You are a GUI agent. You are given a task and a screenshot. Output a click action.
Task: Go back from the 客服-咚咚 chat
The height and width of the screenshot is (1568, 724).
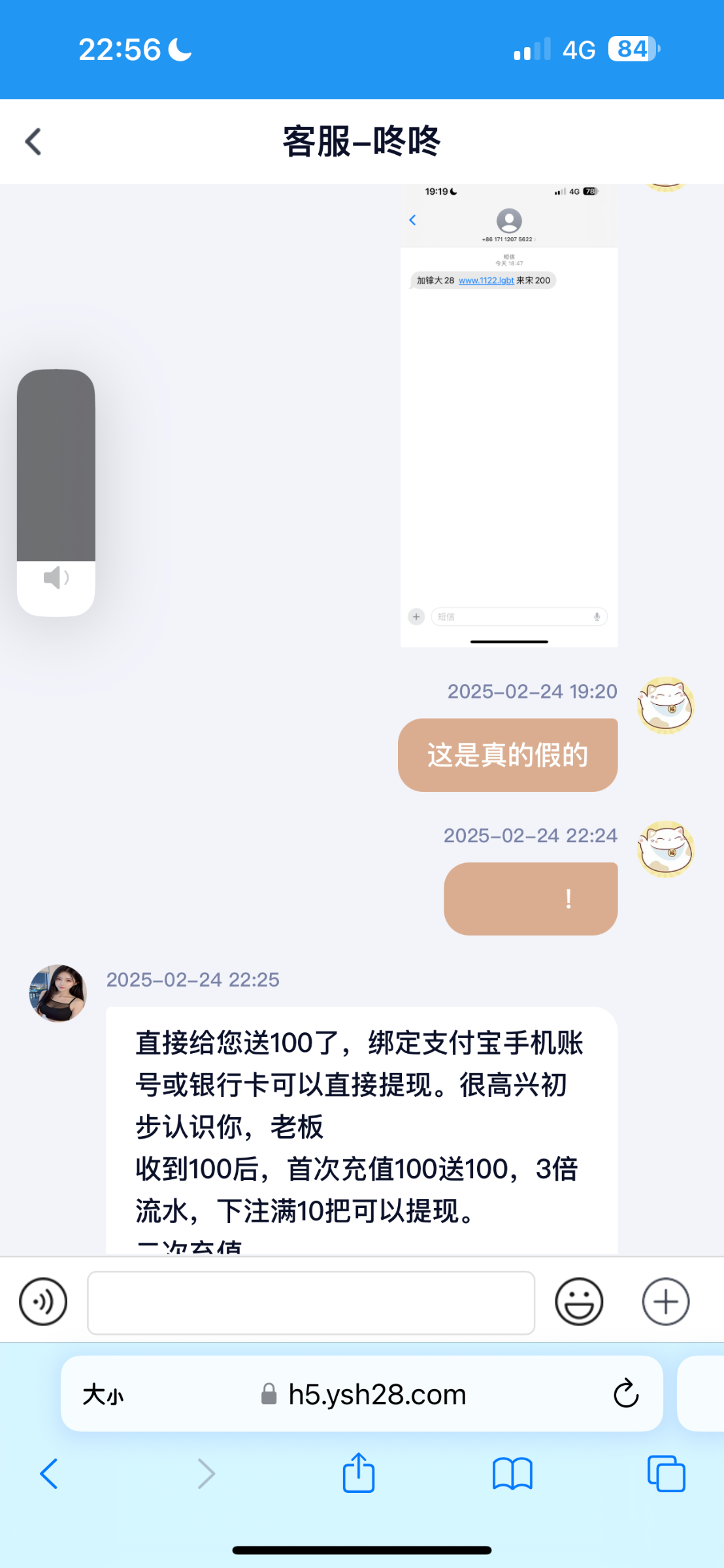[x=33, y=142]
